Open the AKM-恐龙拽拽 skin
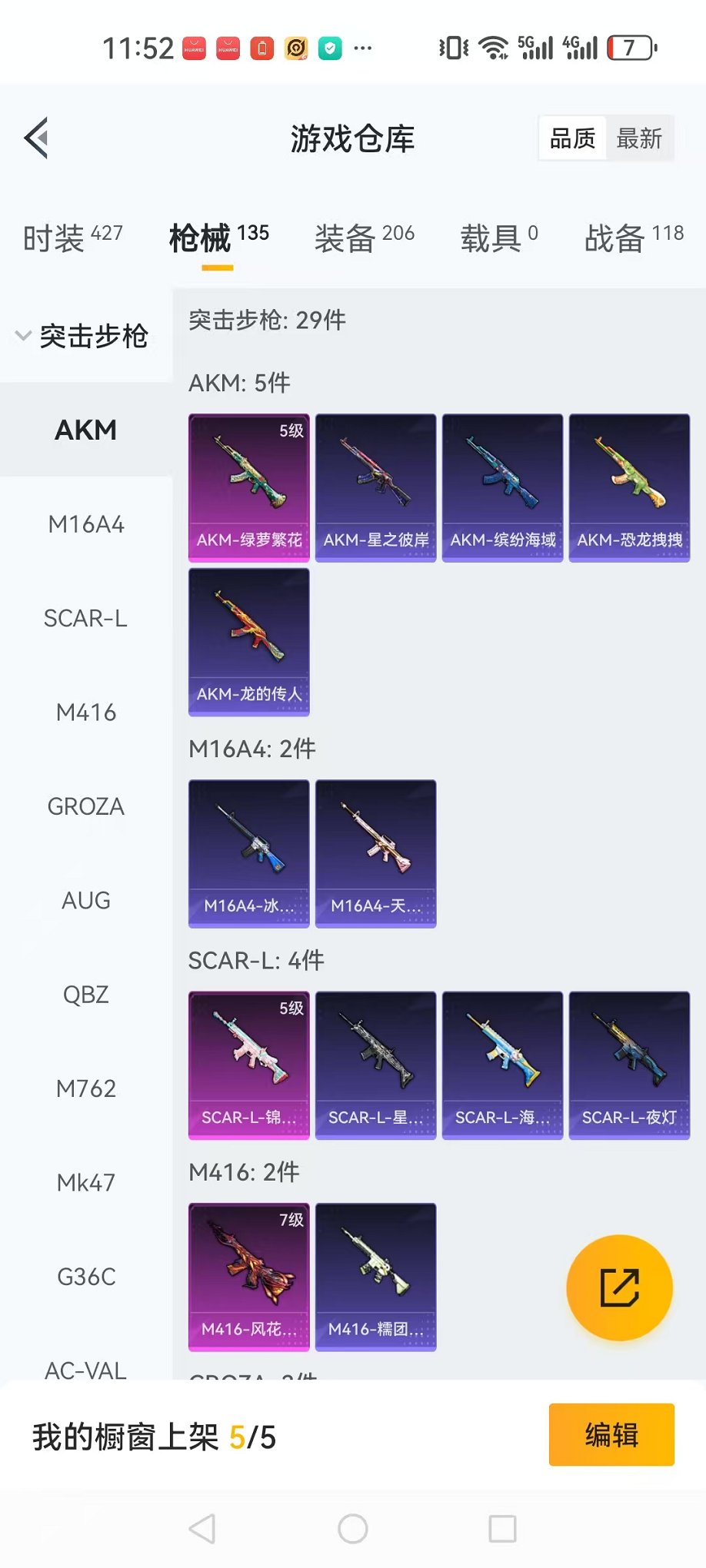 (x=629, y=487)
